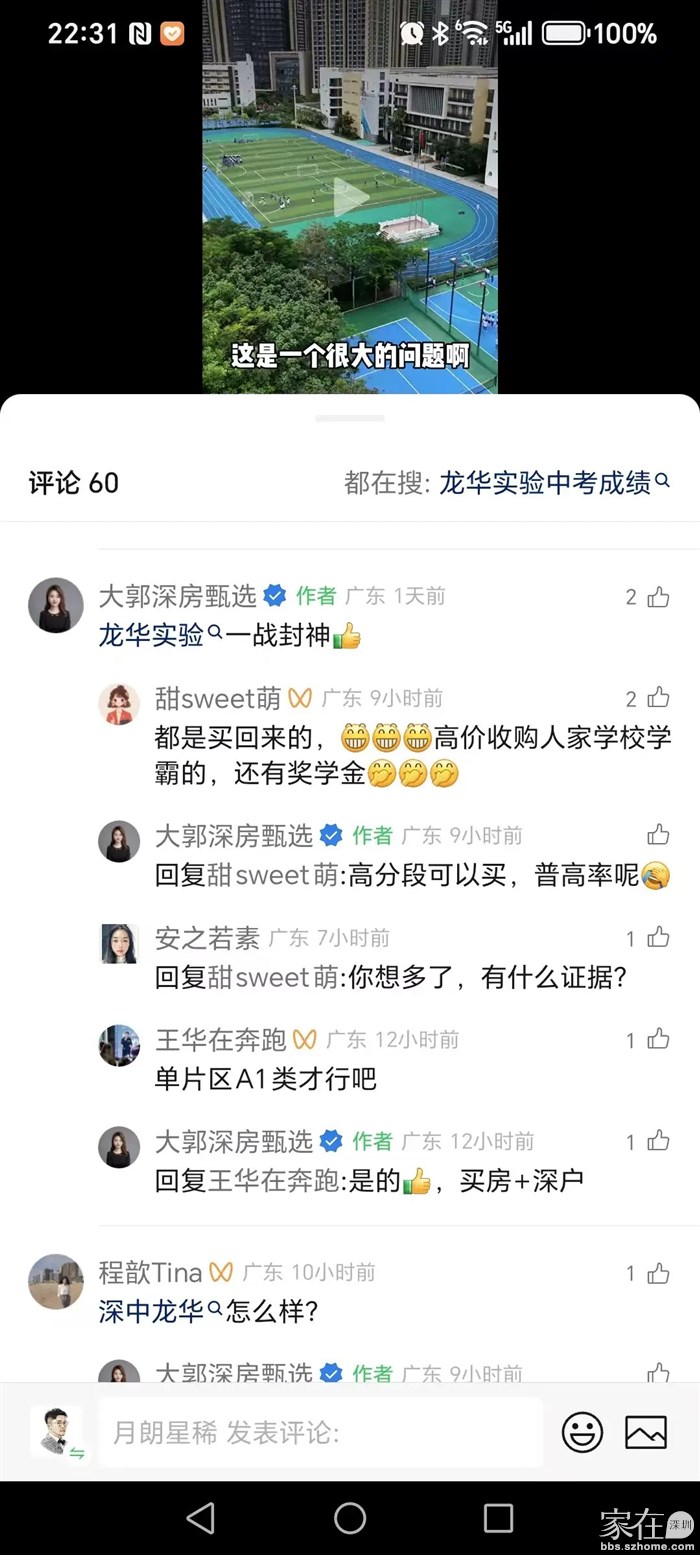This screenshot has width=700, height=1555.
Task: Open 安之若素's profile picture
Action: 119,944
